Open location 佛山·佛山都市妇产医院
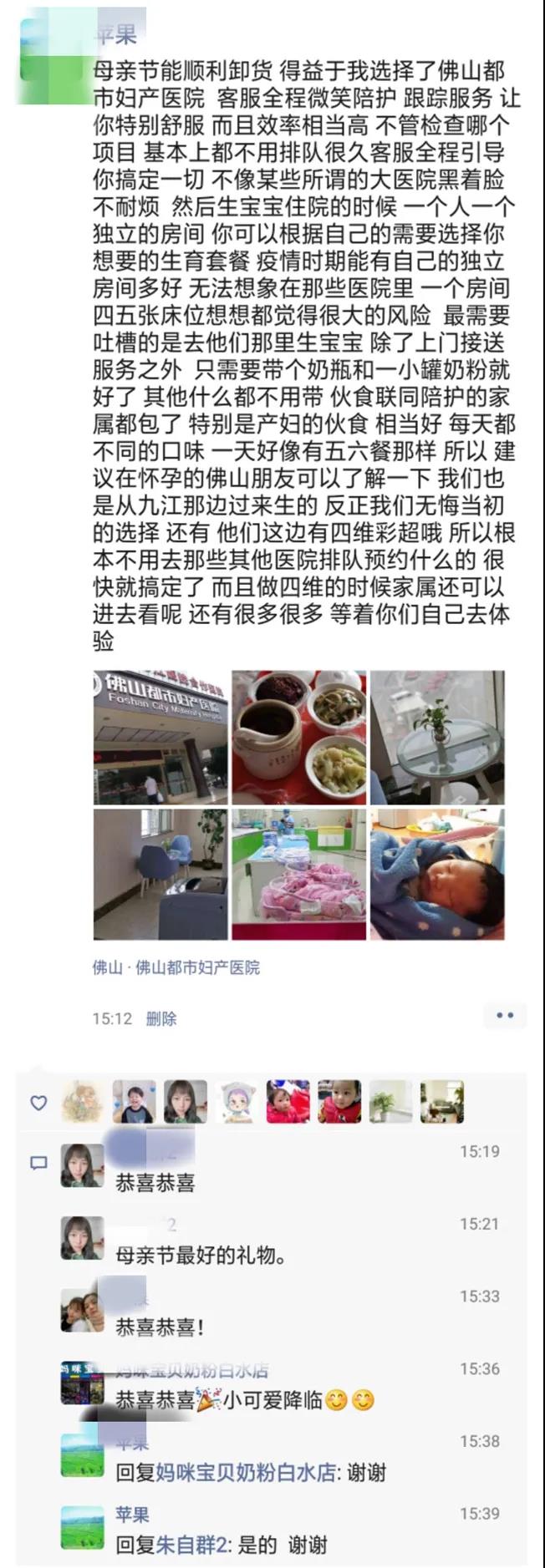The height and width of the screenshot is (1568, 545). click(x=176, y=967)
